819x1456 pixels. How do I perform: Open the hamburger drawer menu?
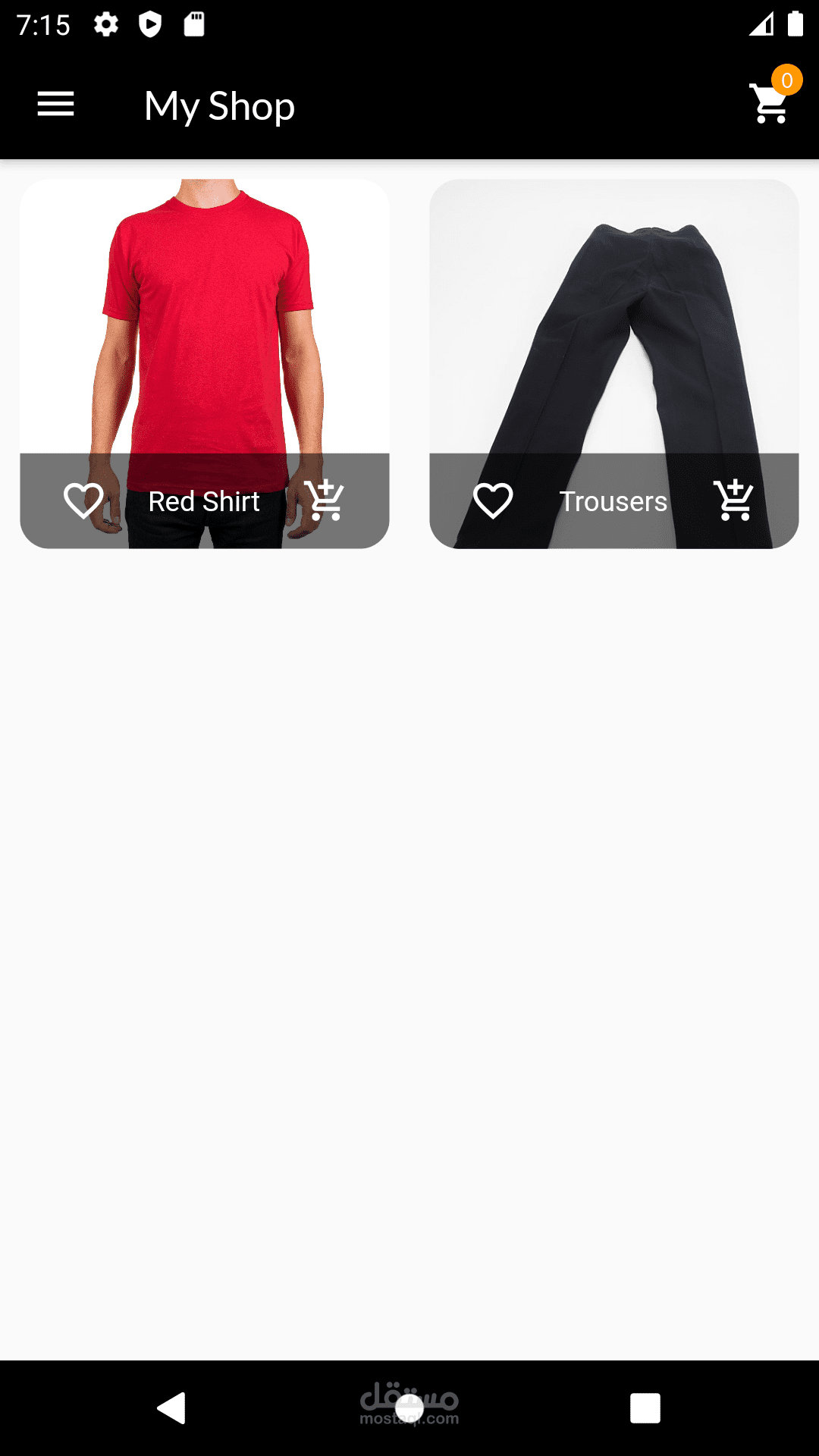click(56, 105)
